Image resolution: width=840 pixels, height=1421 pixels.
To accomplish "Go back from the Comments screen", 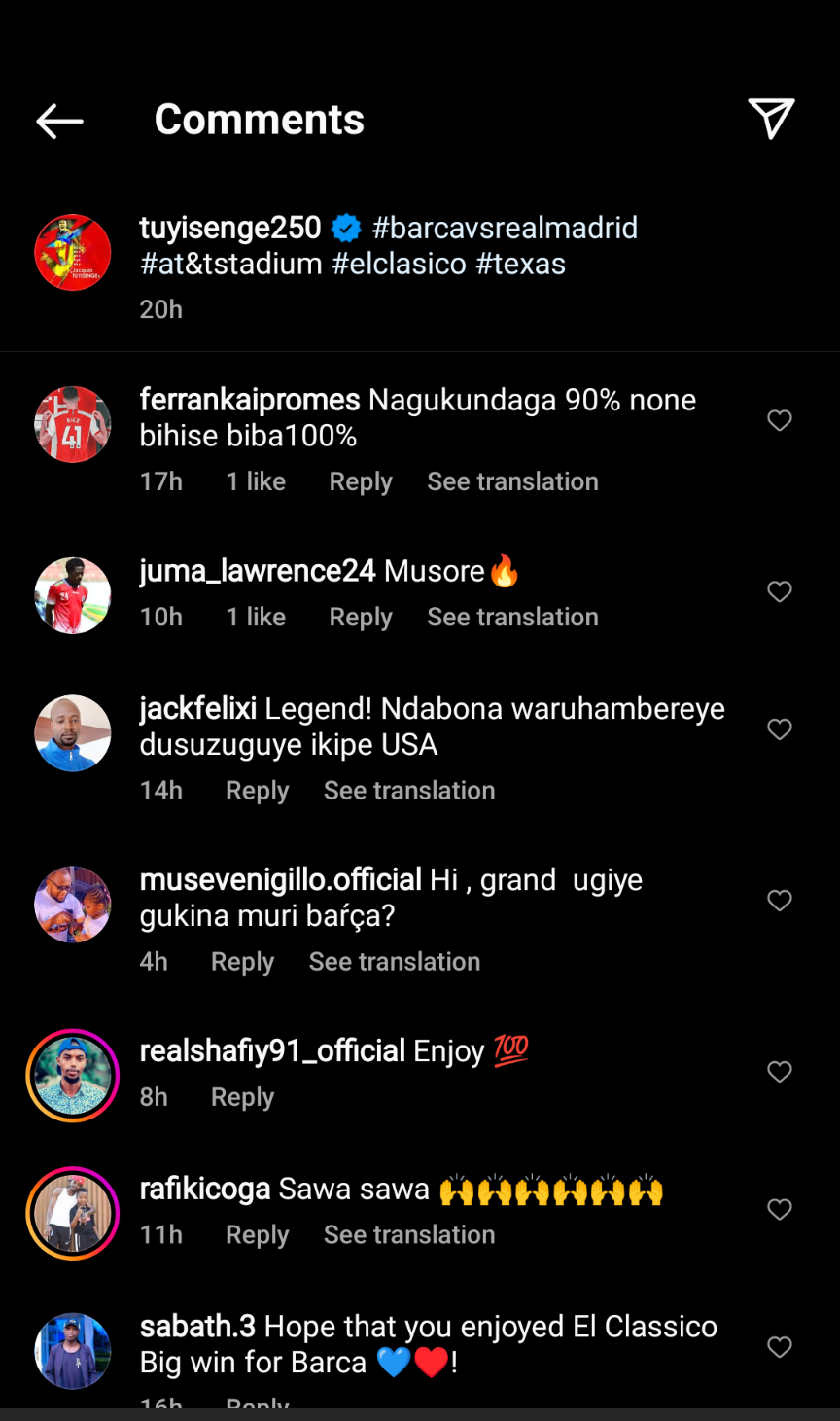I will [59, 121].
